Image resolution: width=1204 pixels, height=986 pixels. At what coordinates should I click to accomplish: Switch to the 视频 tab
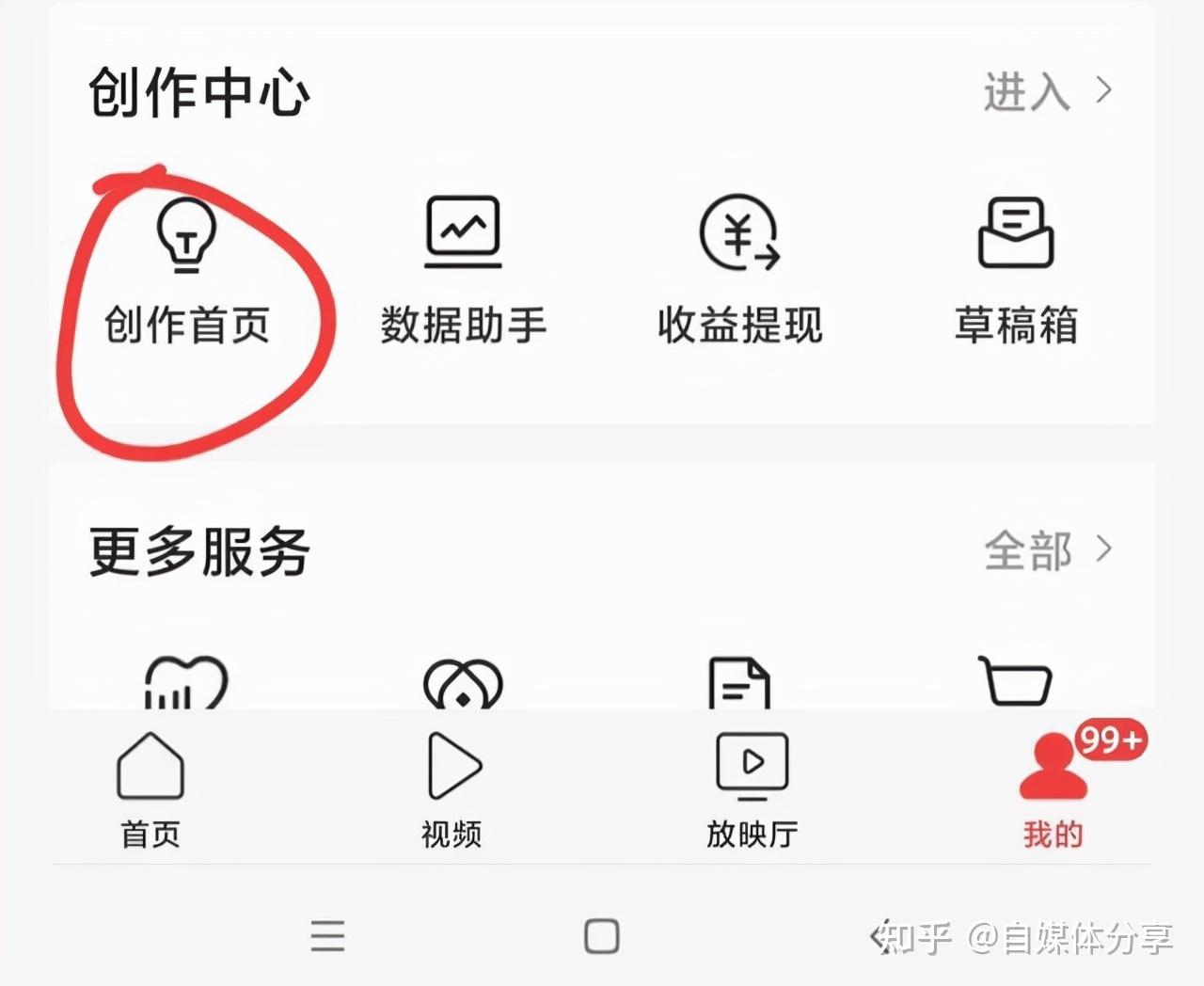451,790
